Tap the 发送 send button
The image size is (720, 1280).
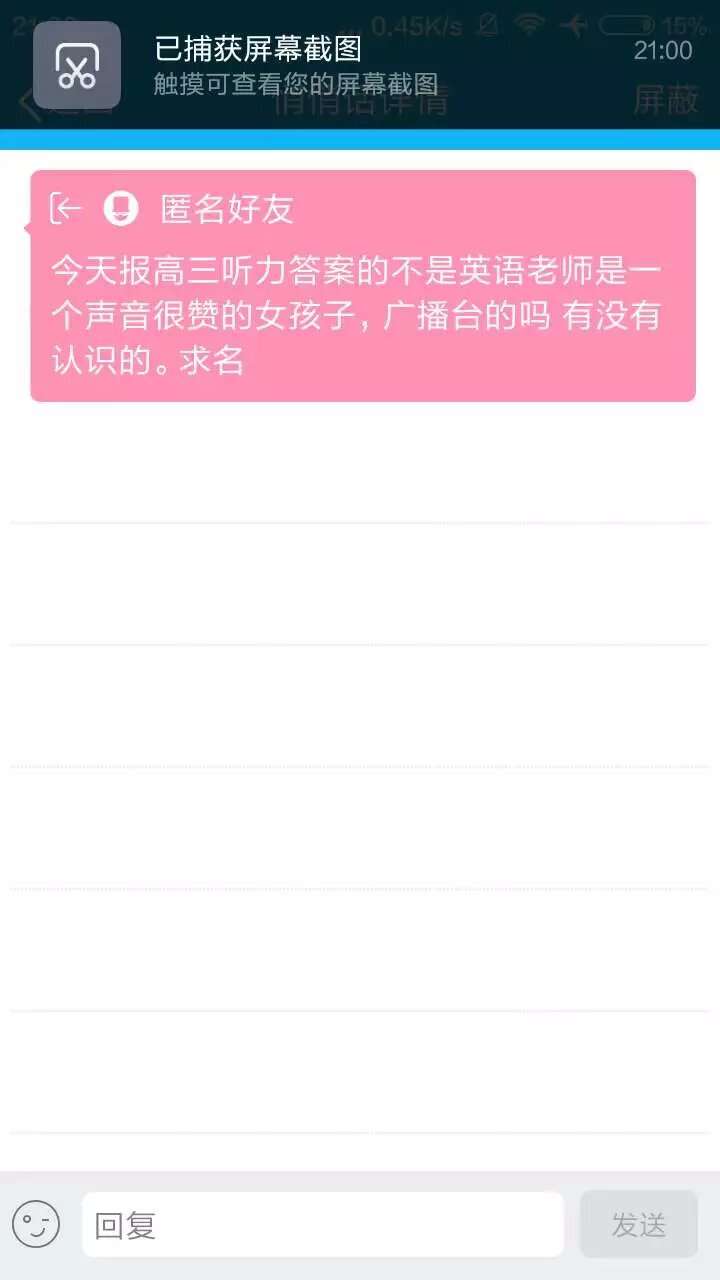click(638, 1224)
